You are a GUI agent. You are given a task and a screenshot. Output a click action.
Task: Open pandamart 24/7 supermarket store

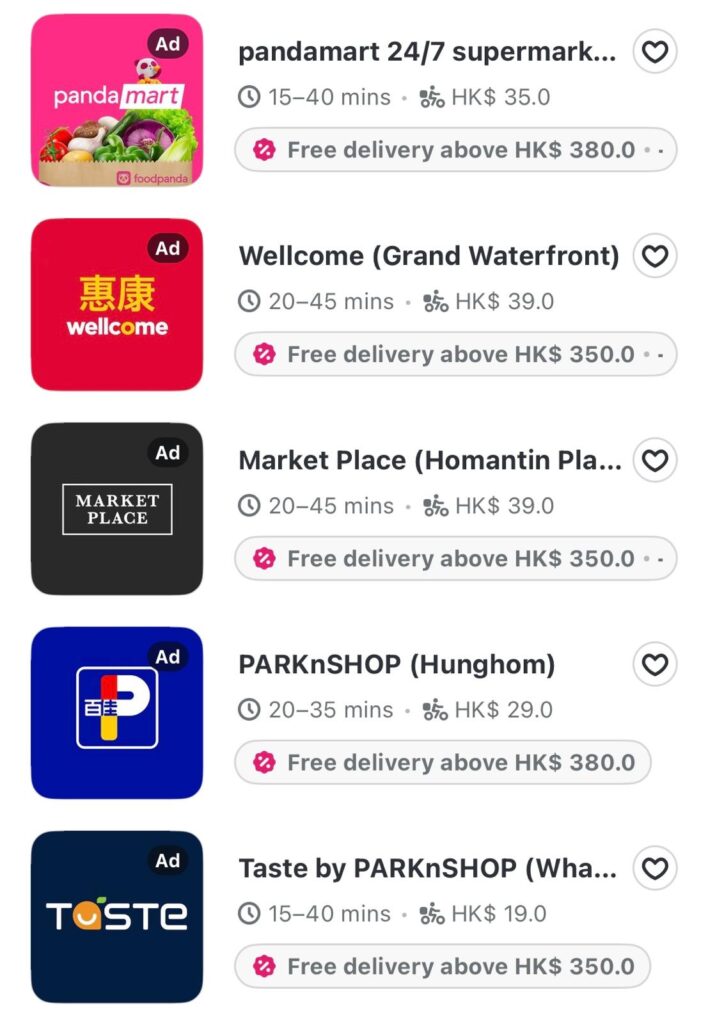click(x=427, y=52)
